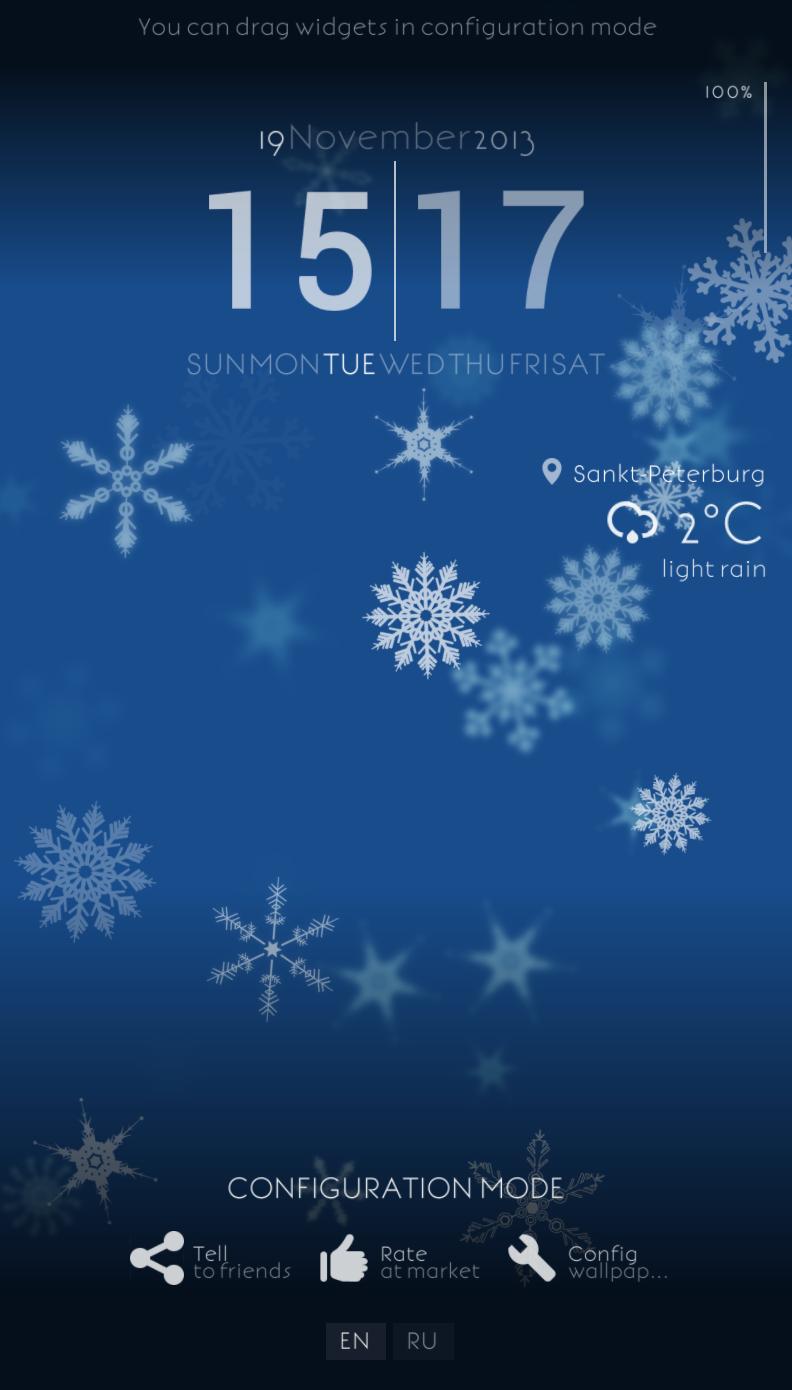The height and width of the screenshot is (1390, 792).
Task: Rate the app at market
Action: [x=398, y=1259]
